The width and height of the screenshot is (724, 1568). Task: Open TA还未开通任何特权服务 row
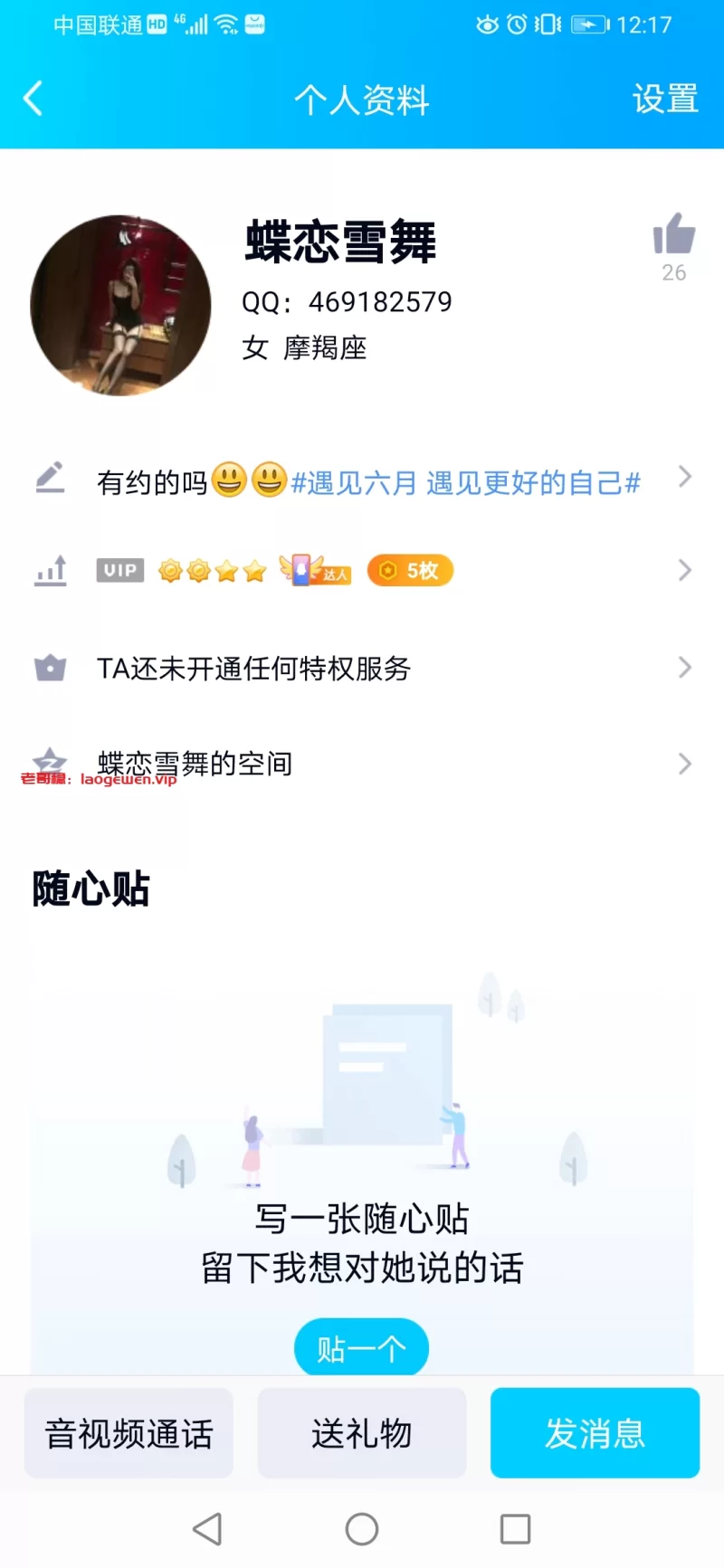[362, 668]
